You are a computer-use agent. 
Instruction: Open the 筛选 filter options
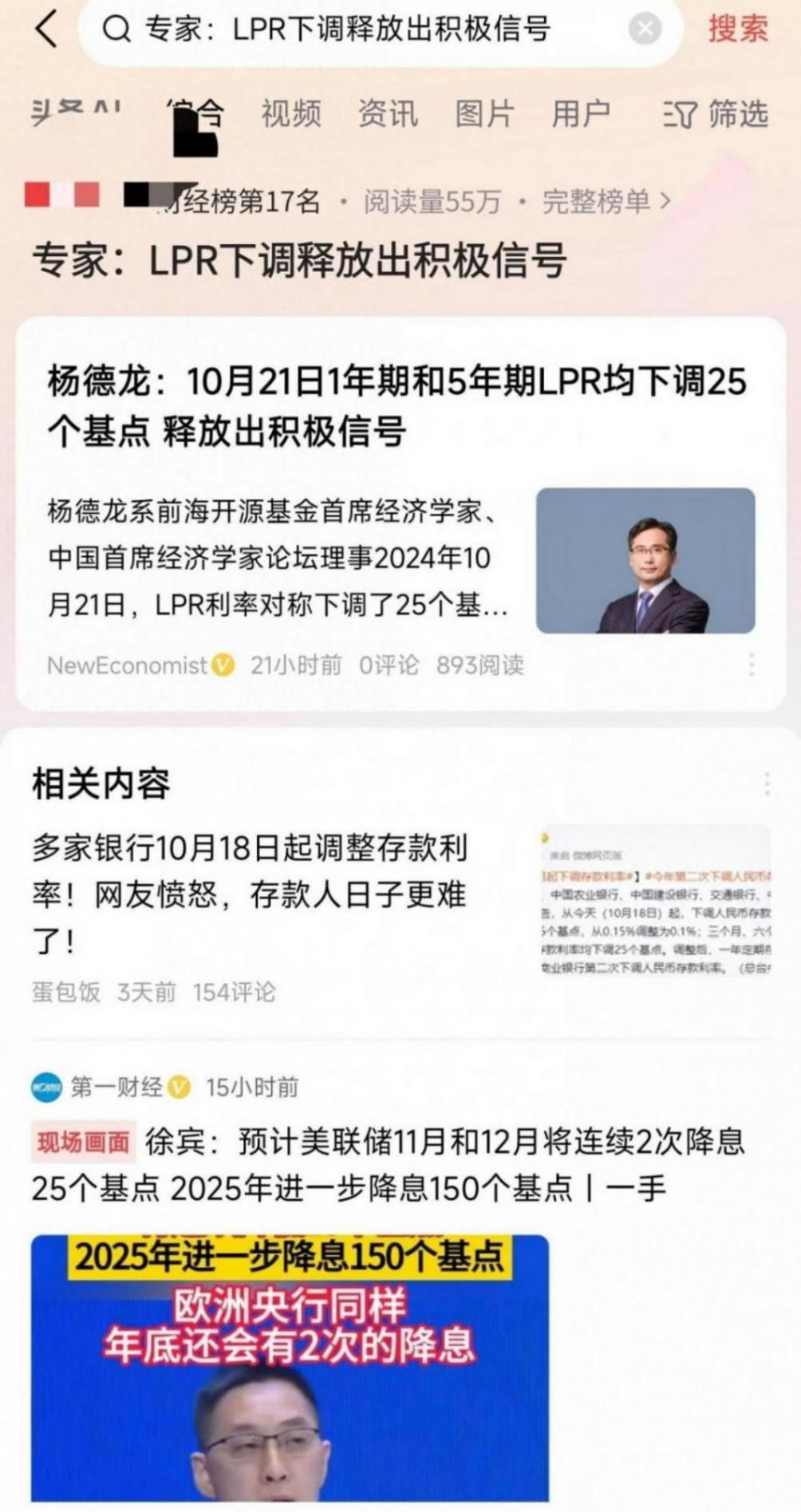tap(716, 114)
